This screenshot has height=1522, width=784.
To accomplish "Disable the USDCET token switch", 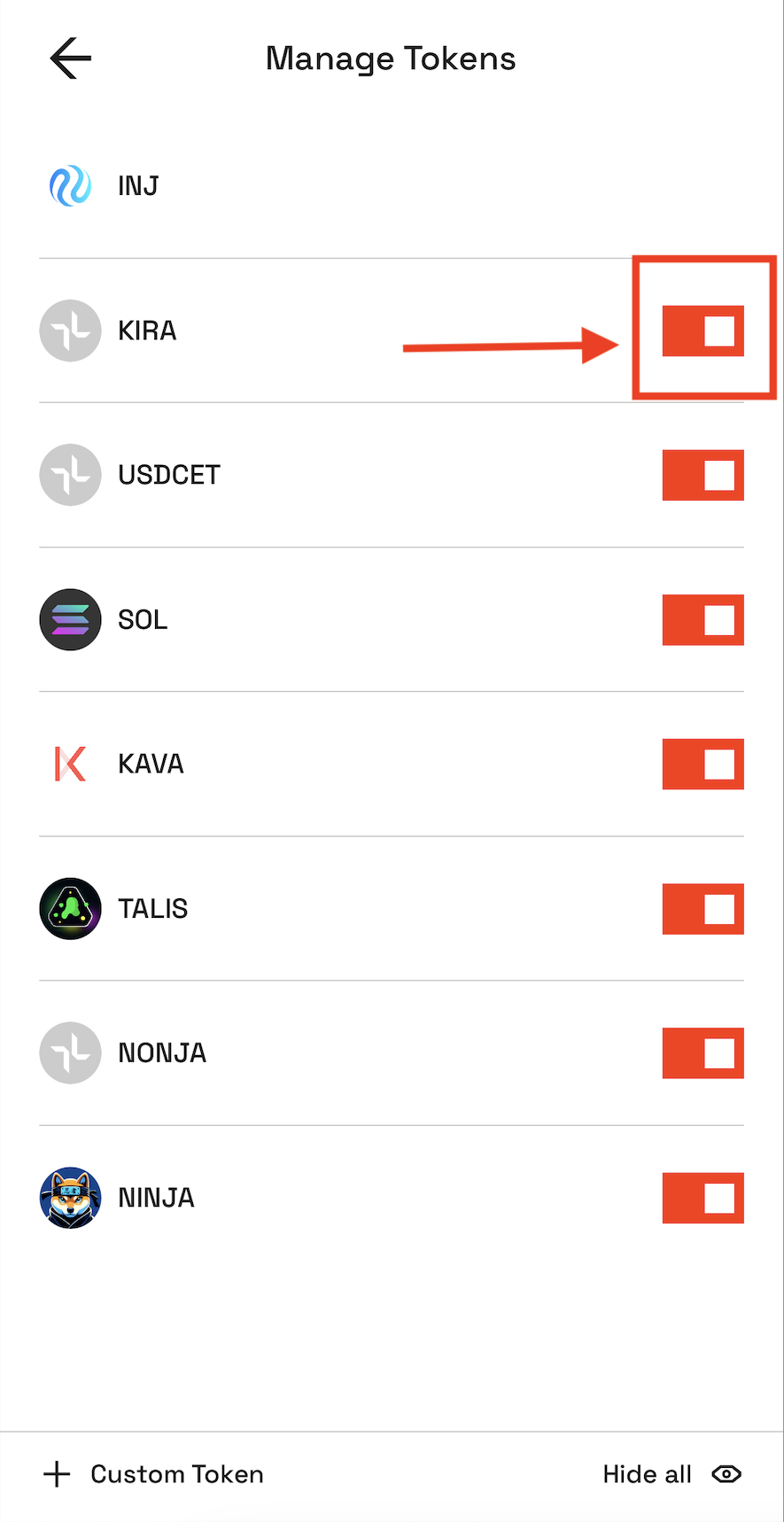I will (x=703, y=475).
